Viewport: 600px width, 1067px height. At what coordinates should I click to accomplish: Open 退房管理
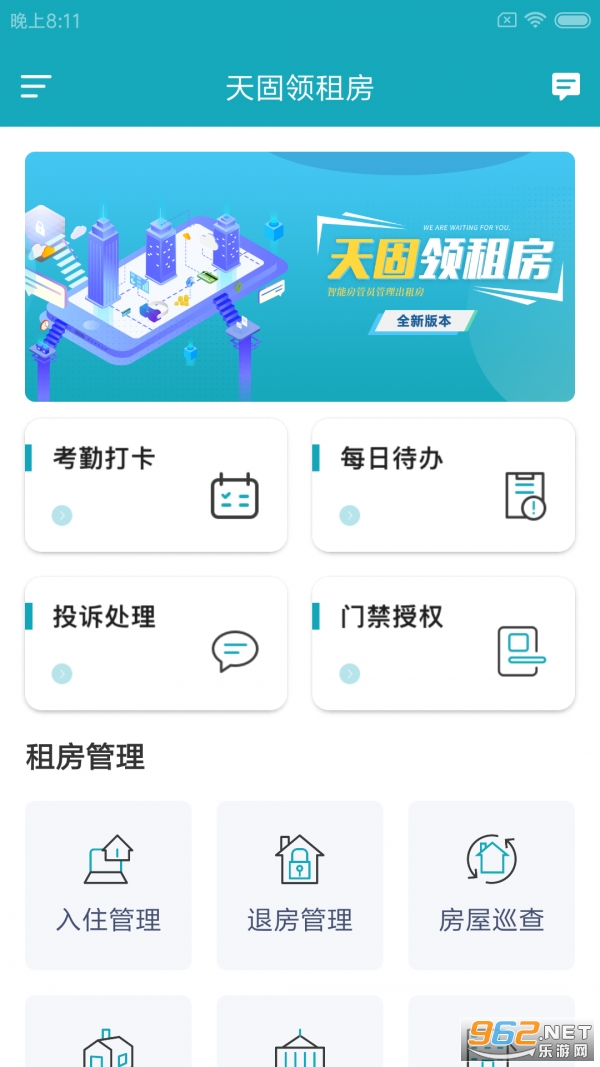coord(300,884)
